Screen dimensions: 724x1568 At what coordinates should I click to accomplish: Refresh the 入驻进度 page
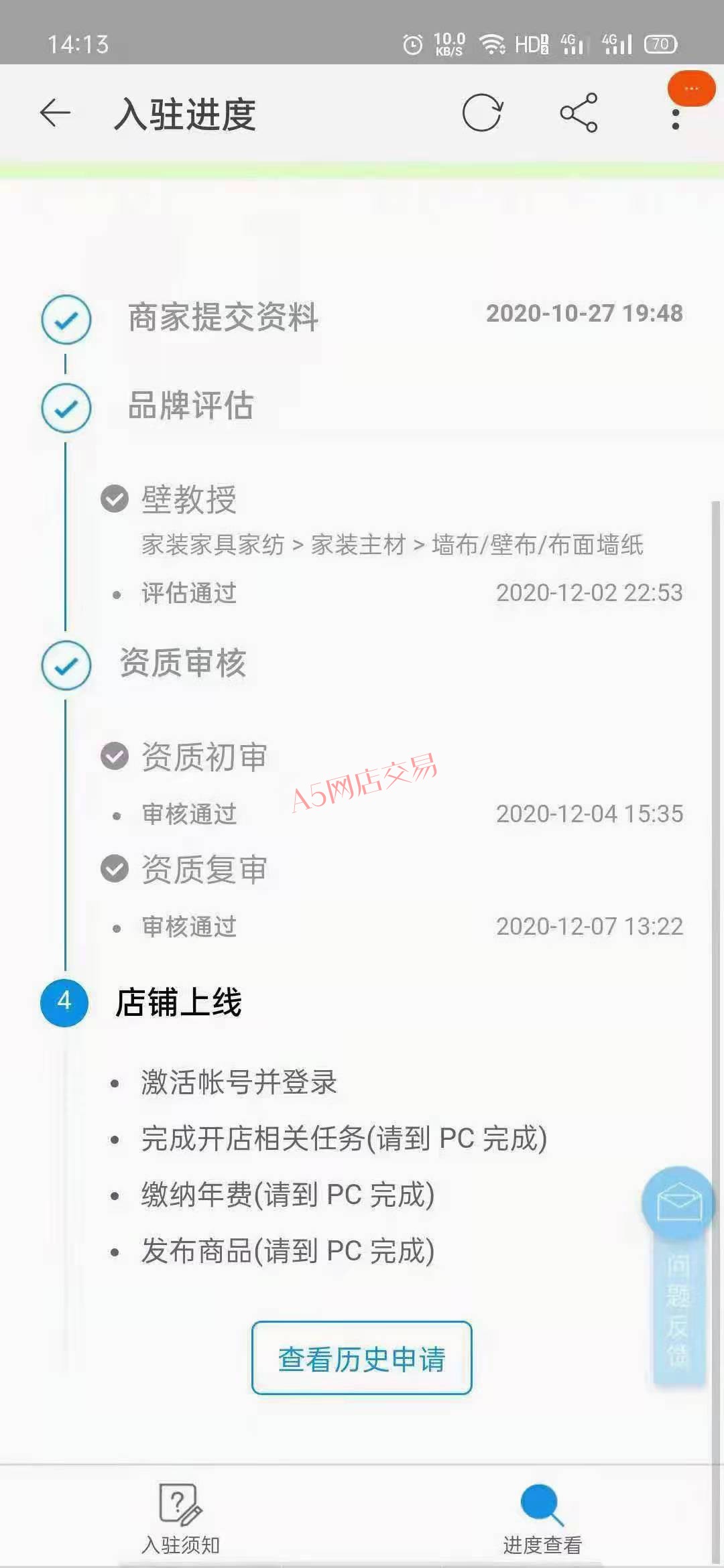click(482, 113)
